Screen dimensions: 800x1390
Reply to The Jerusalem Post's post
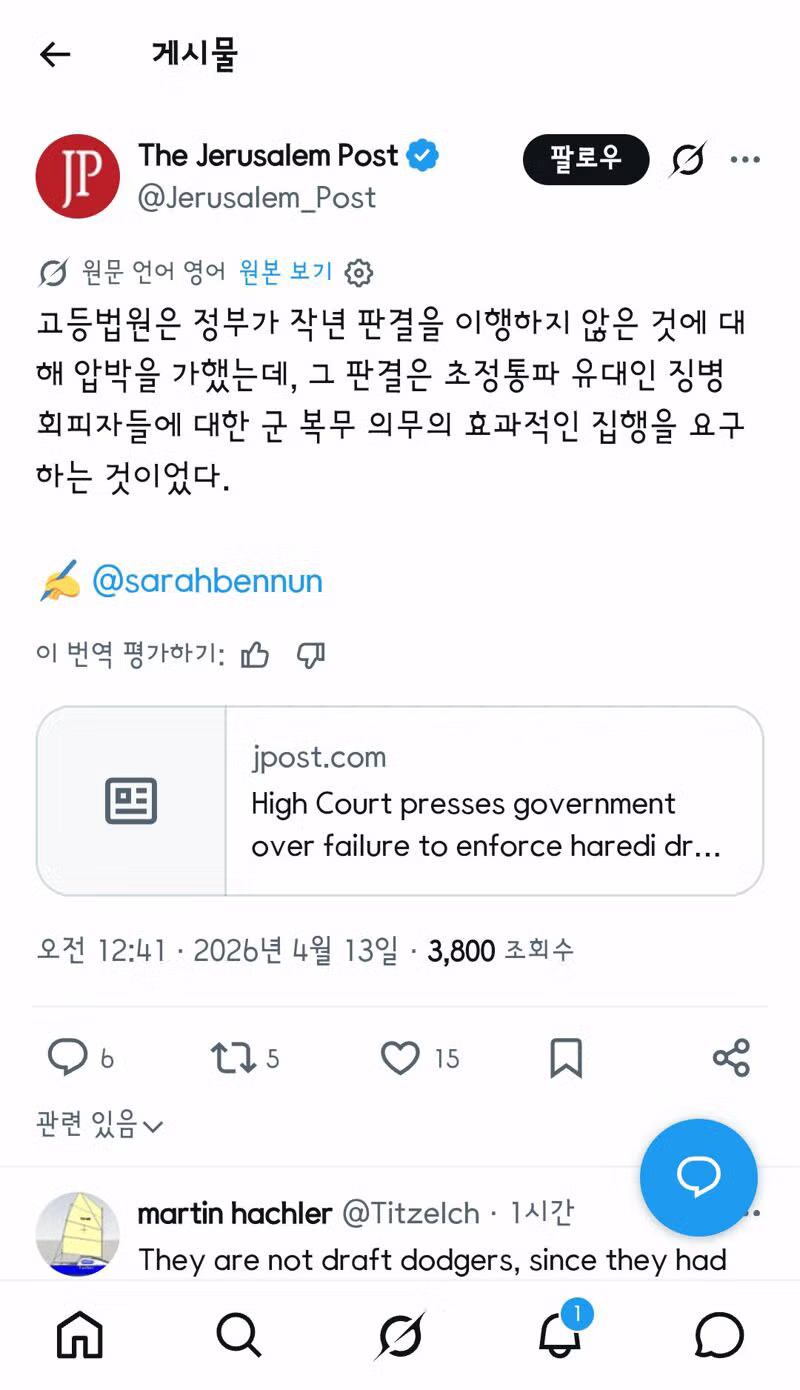tap(68, 1058)
